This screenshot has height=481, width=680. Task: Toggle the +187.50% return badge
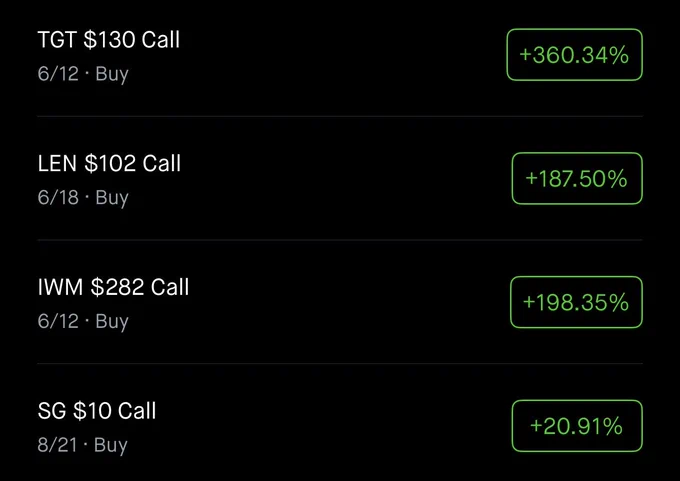click(577, 178)
